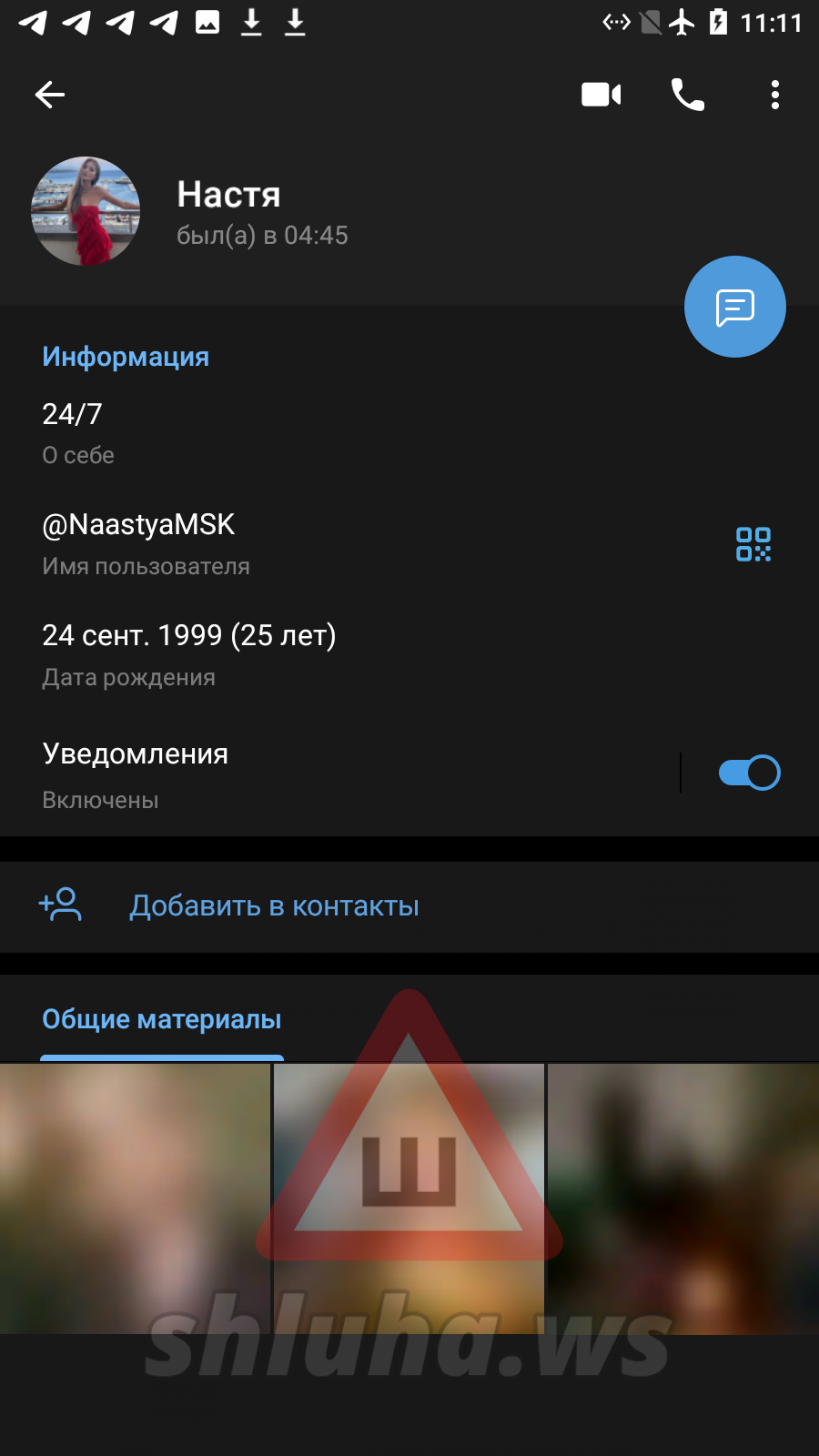
Task: Toggle the Уведомления switch off
Action: click(749, 773)
